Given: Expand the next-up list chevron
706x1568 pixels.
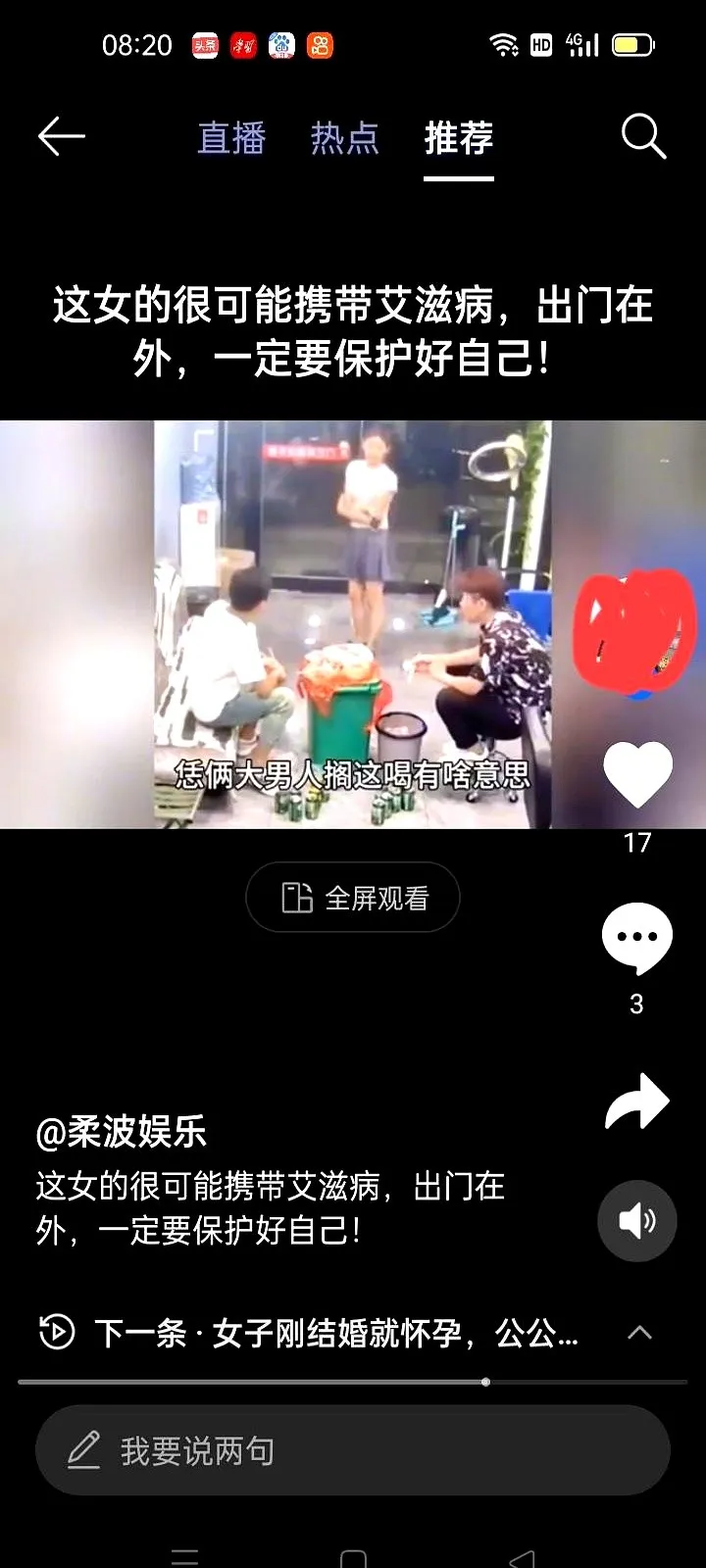Looking at the screenshot, I should click(x=639, y=1333).
